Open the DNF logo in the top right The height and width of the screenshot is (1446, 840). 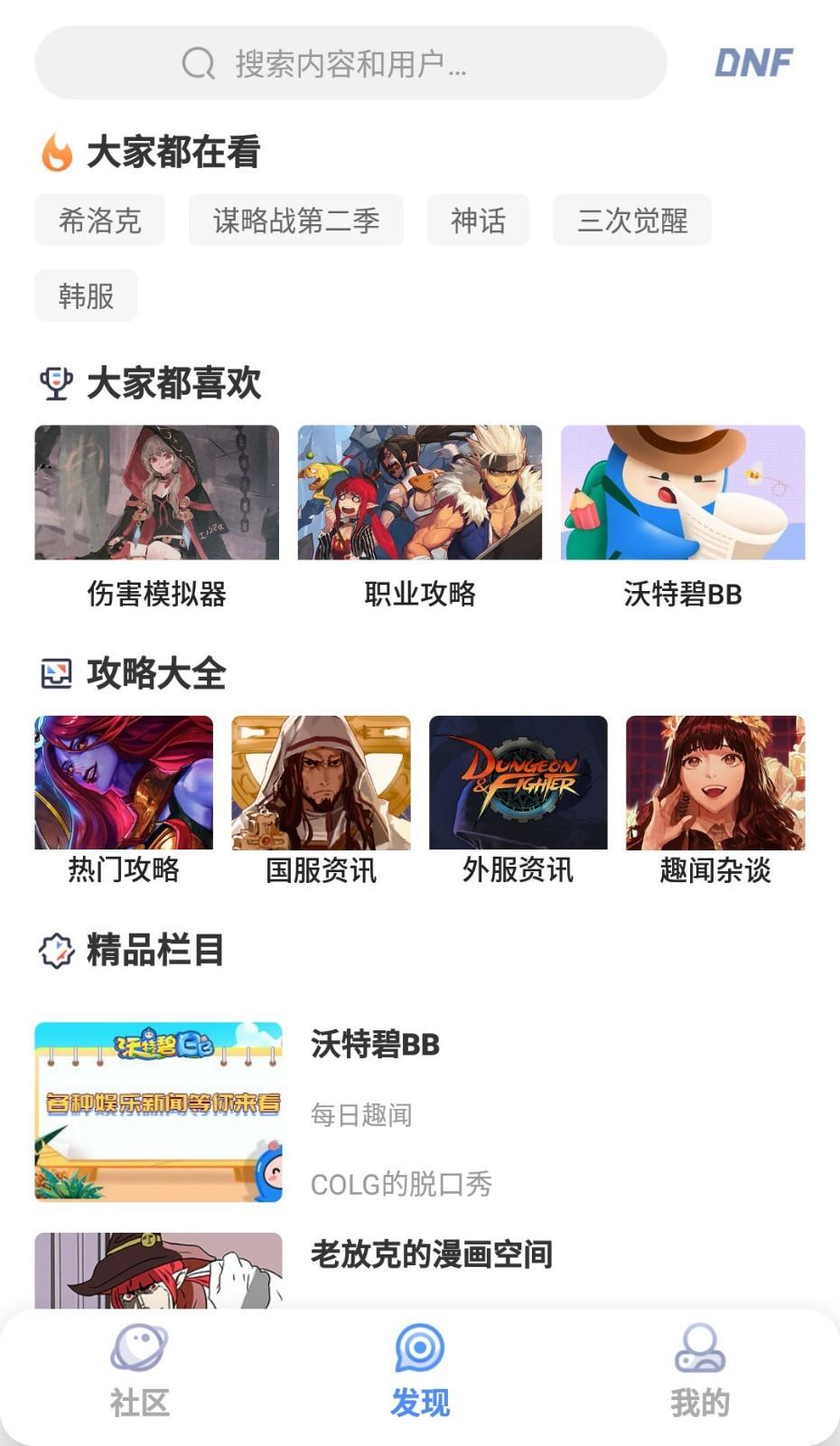pos(755,61)
